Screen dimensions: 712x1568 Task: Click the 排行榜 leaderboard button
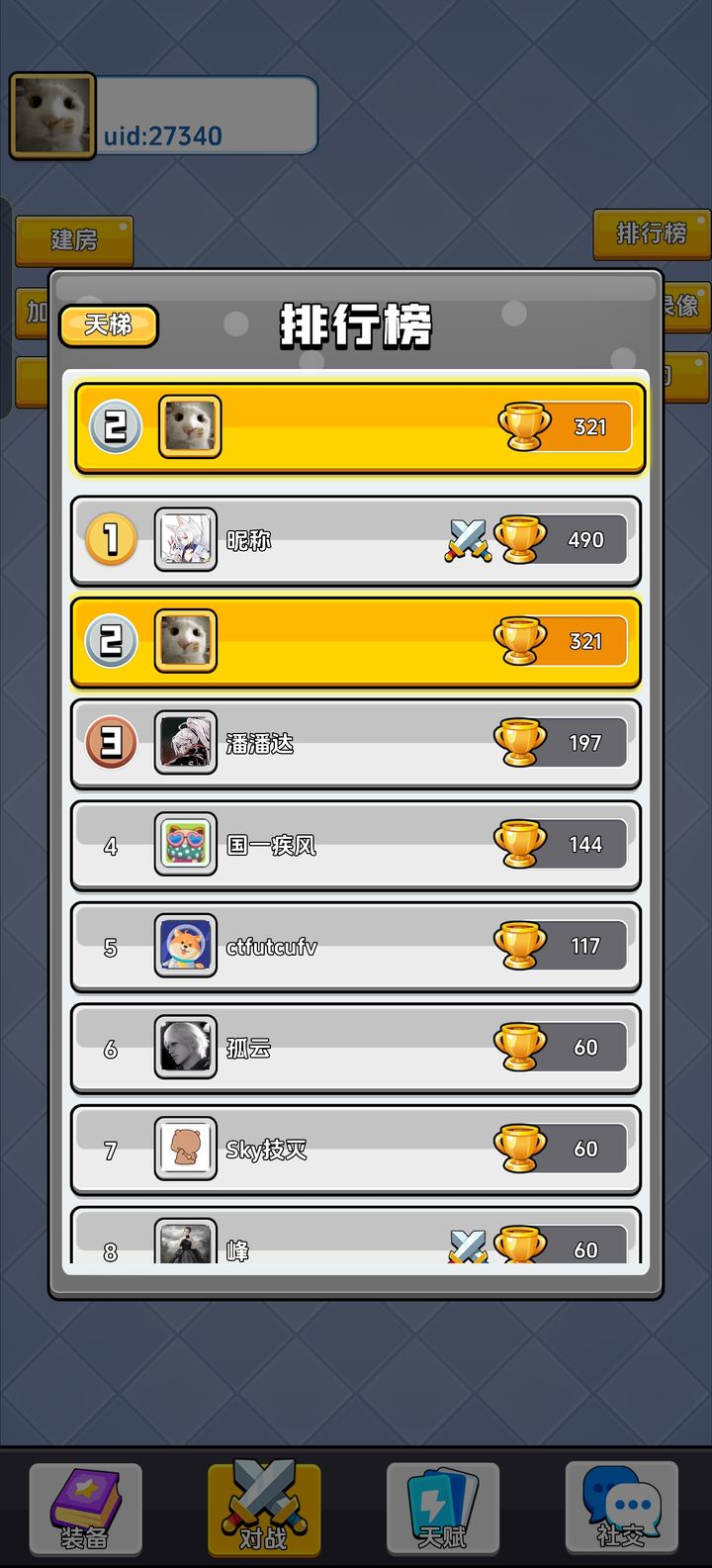point(651,234)
